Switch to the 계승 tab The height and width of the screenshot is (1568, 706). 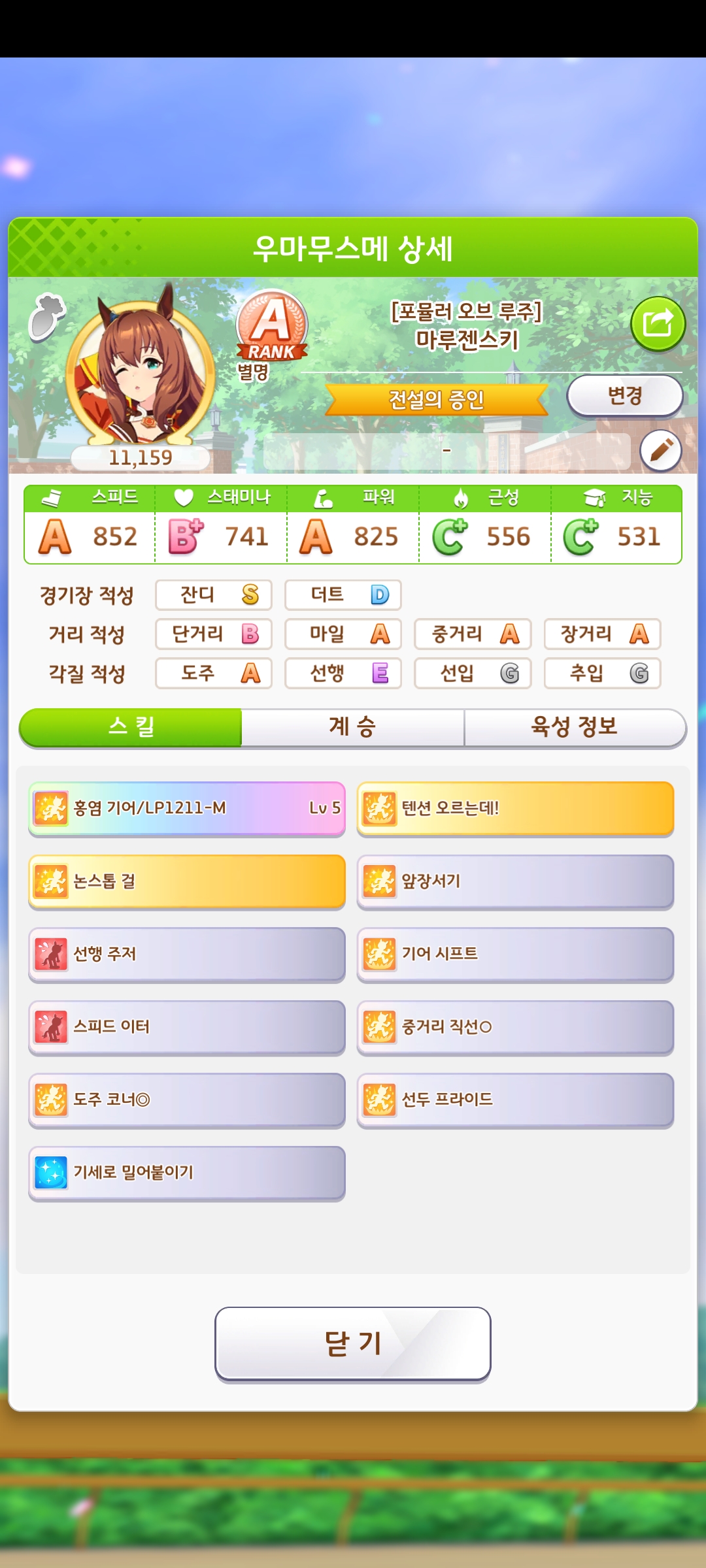coord(352,727)
